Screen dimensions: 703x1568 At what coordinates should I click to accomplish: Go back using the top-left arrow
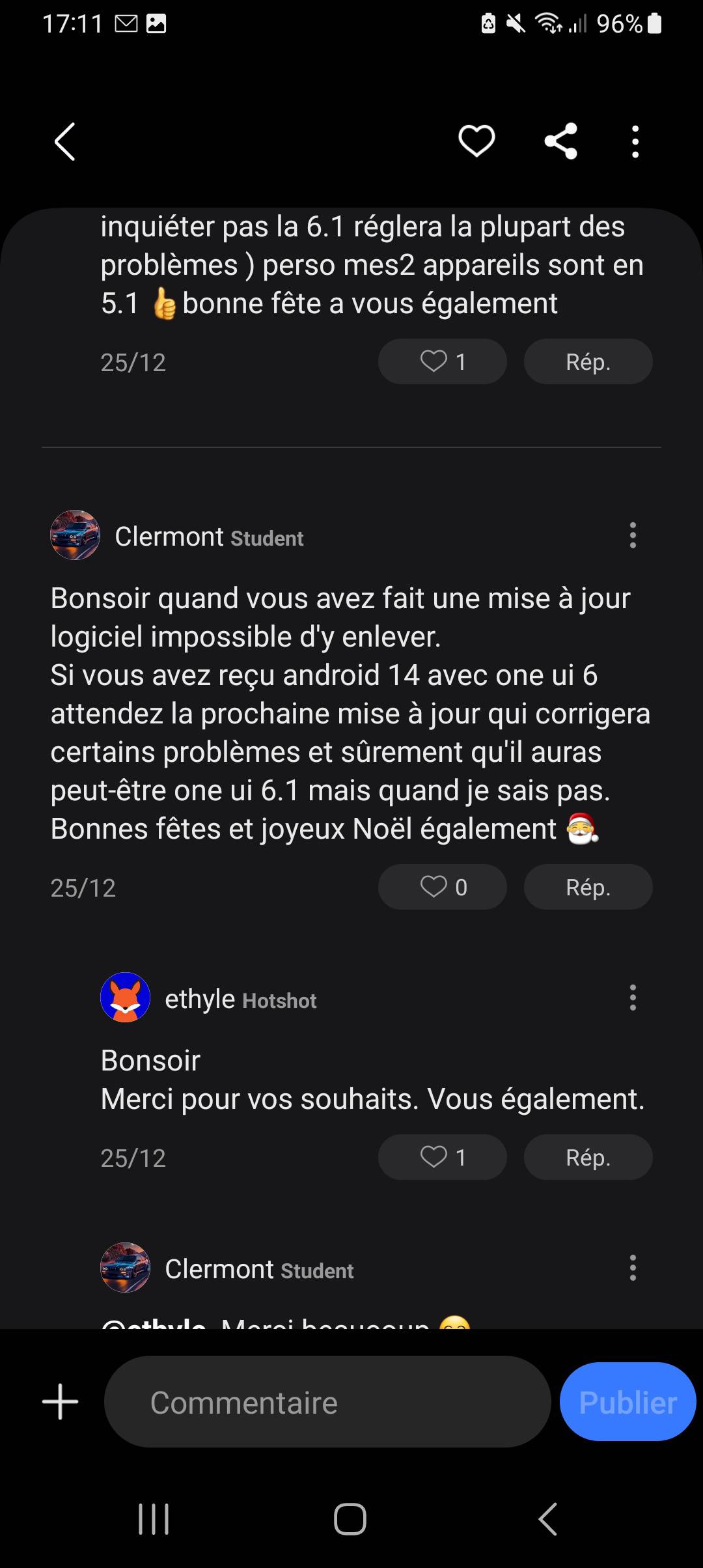point(65,141)
